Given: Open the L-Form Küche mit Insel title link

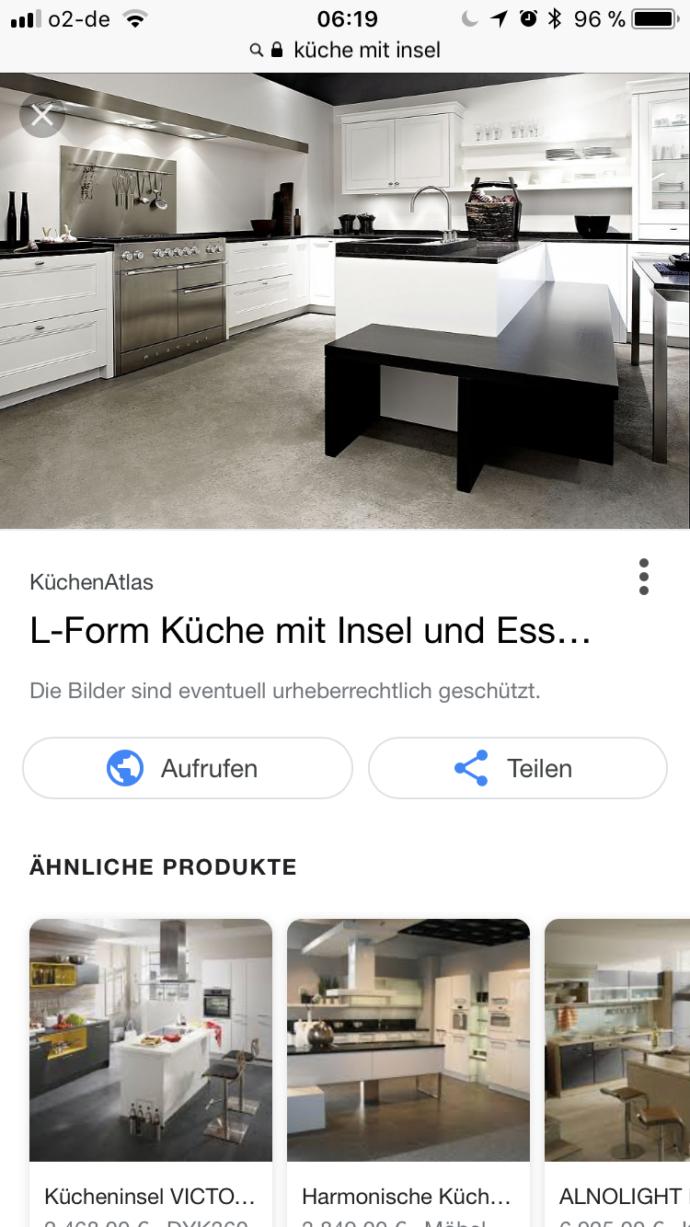Looking at the screenshot, I should [310, 632].
